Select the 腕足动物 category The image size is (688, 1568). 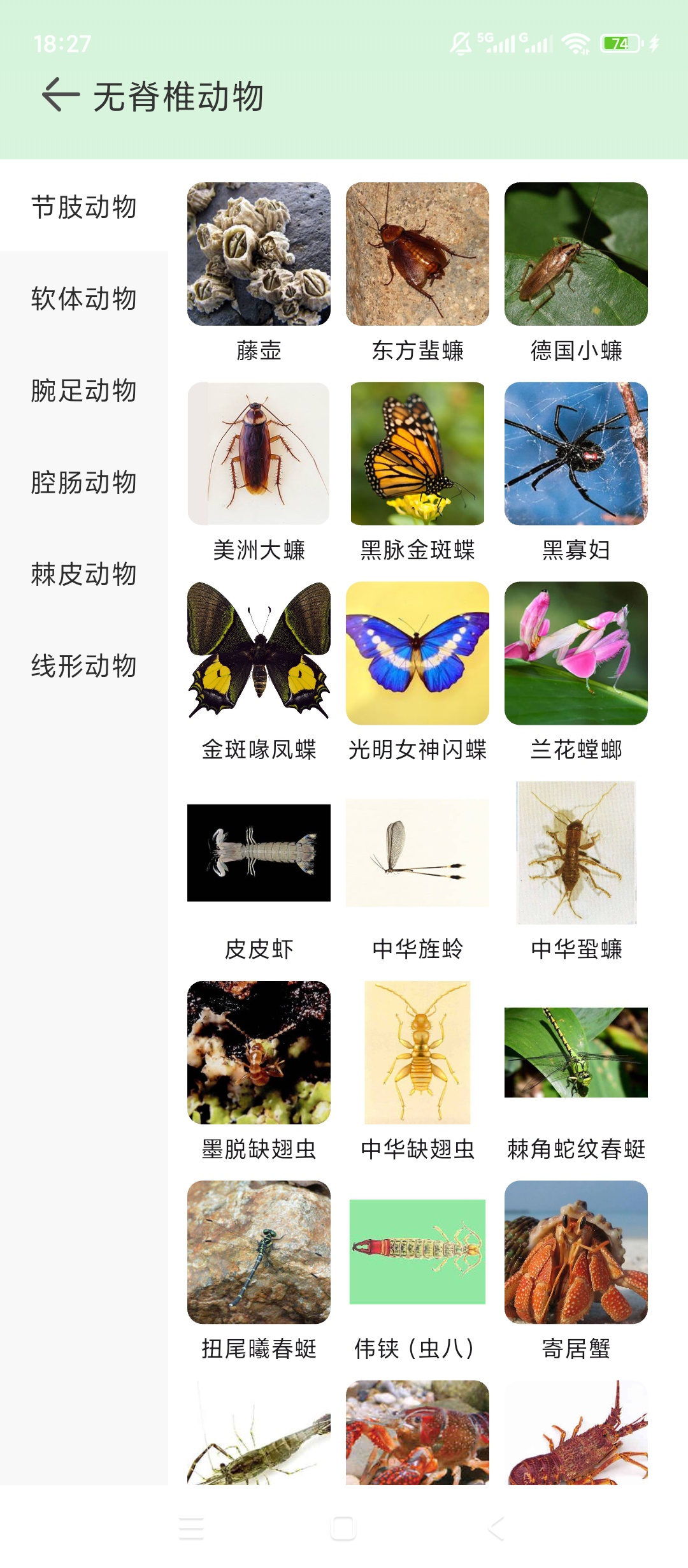(84, 391)
